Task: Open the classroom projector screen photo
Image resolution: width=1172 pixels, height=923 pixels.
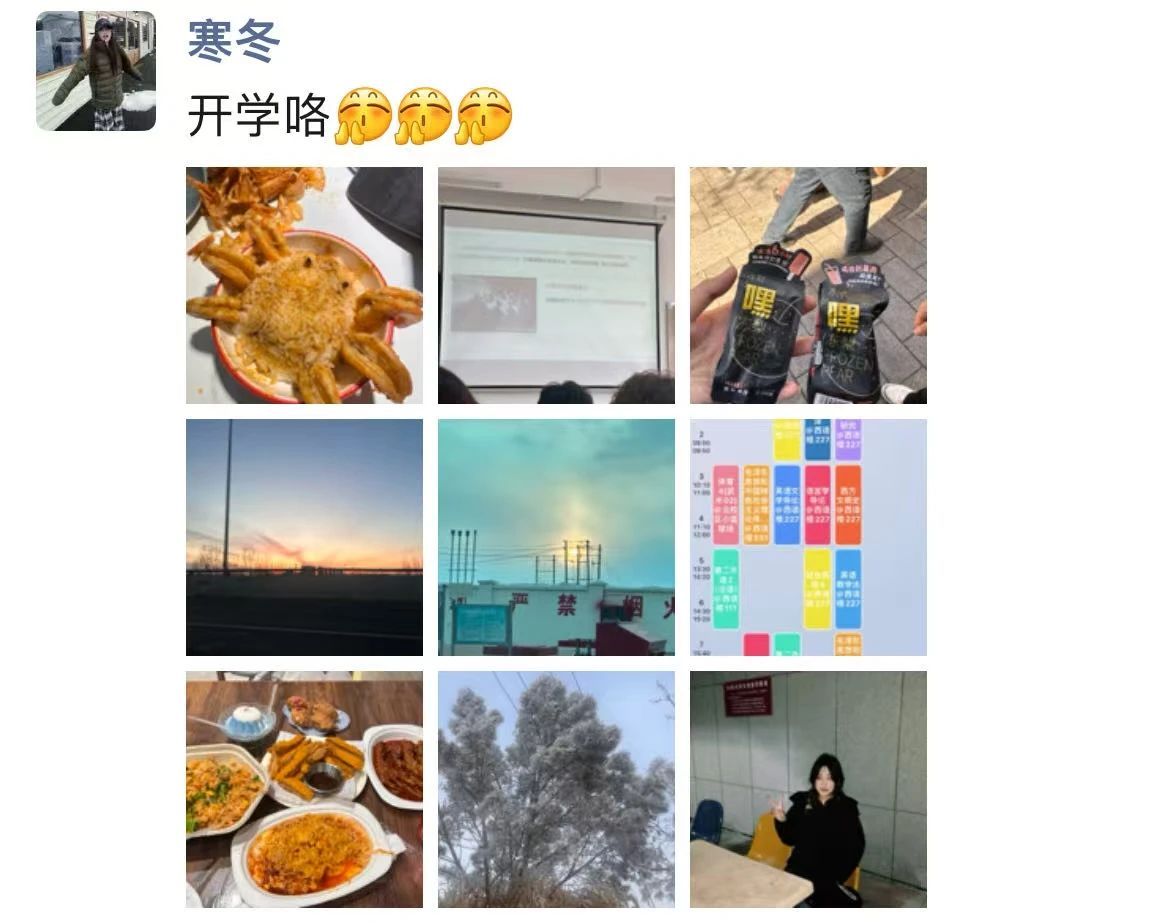Action: tap(556, 285)
